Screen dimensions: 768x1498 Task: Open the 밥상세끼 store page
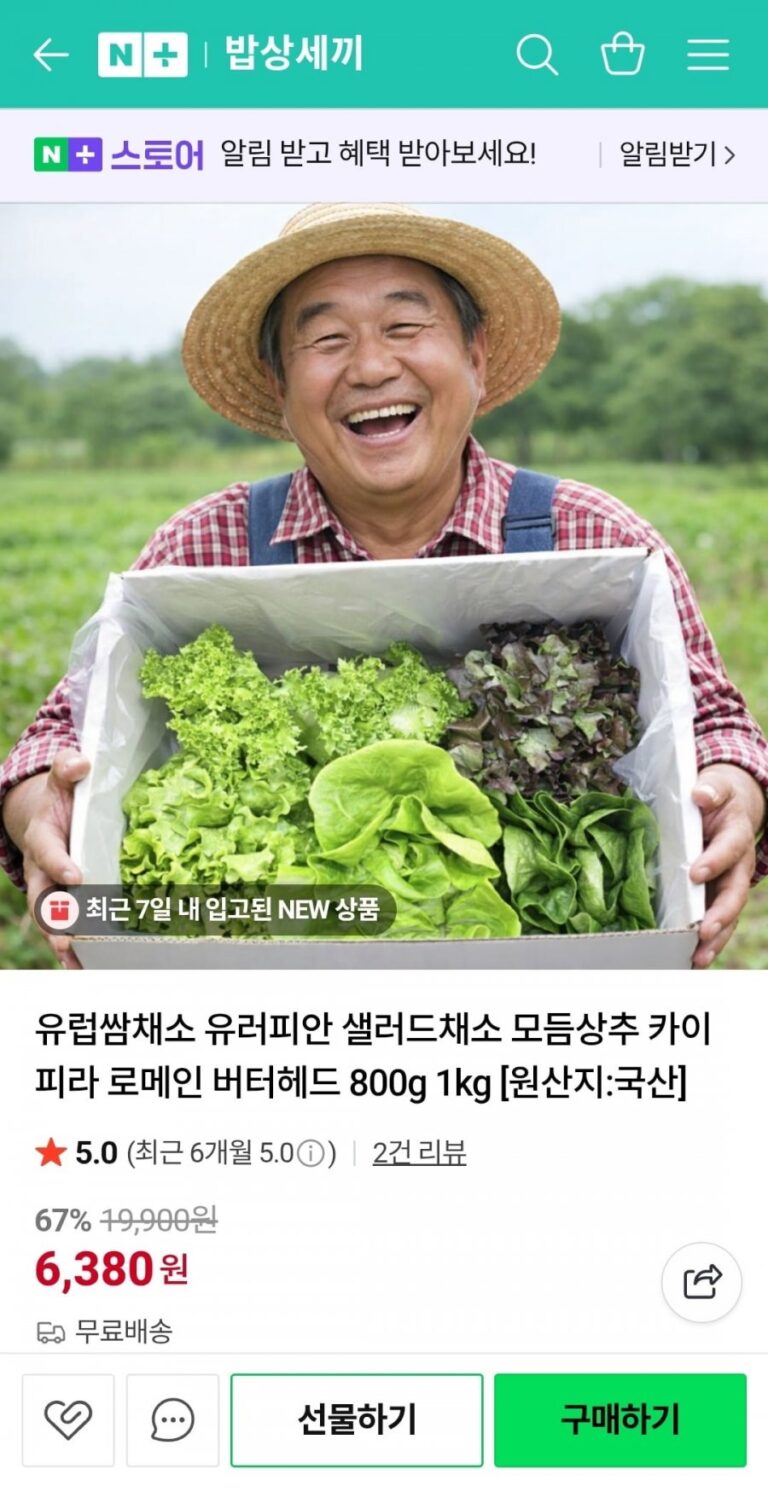(x=293, y=54)
